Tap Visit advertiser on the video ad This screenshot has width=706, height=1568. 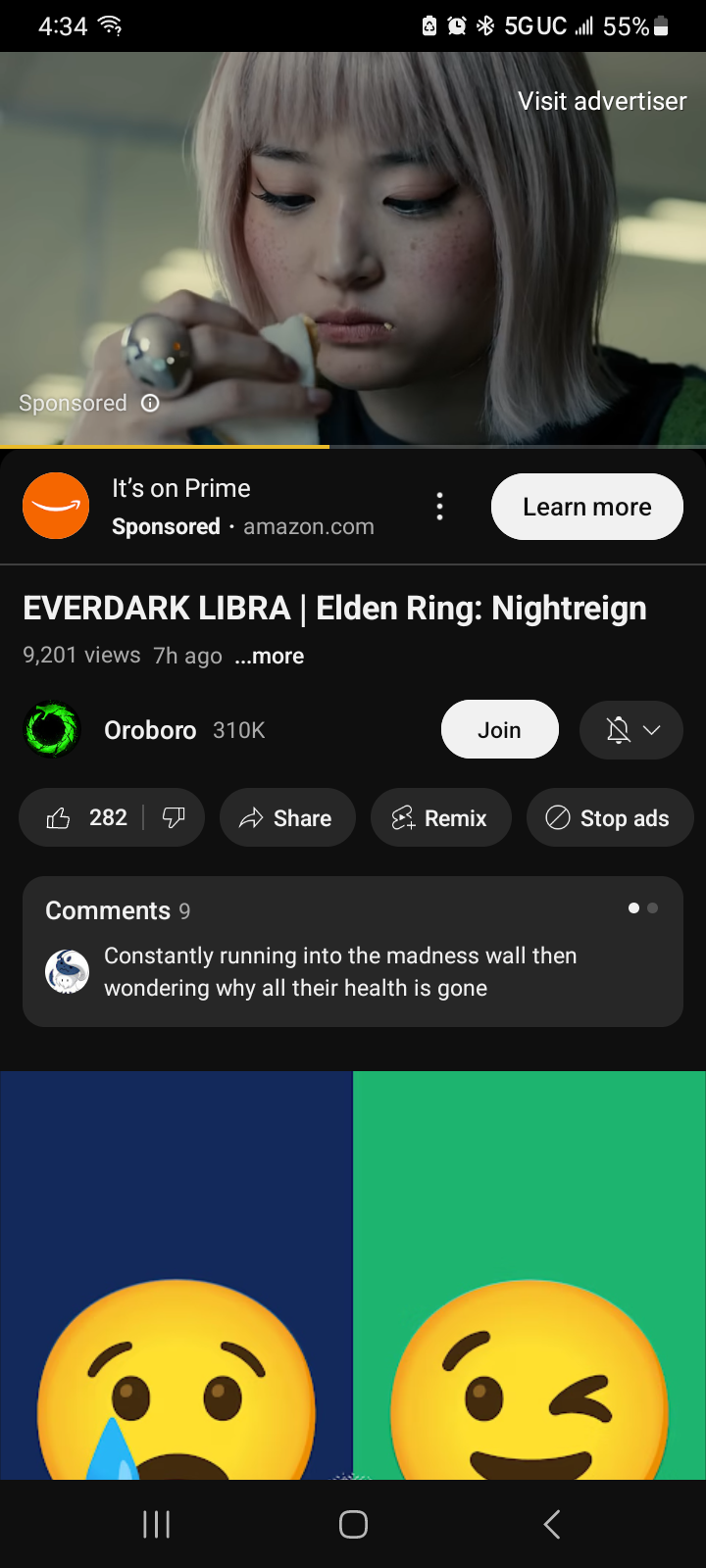click(602, 101)
